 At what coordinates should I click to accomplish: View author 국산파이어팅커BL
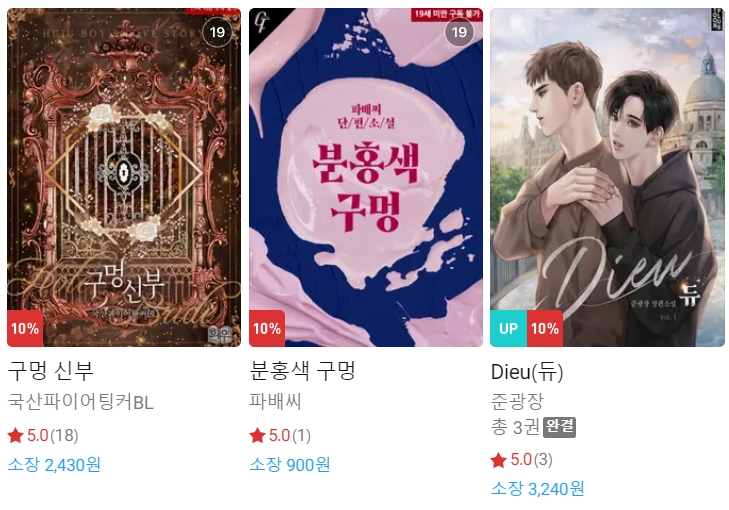[x=80, y=402]
